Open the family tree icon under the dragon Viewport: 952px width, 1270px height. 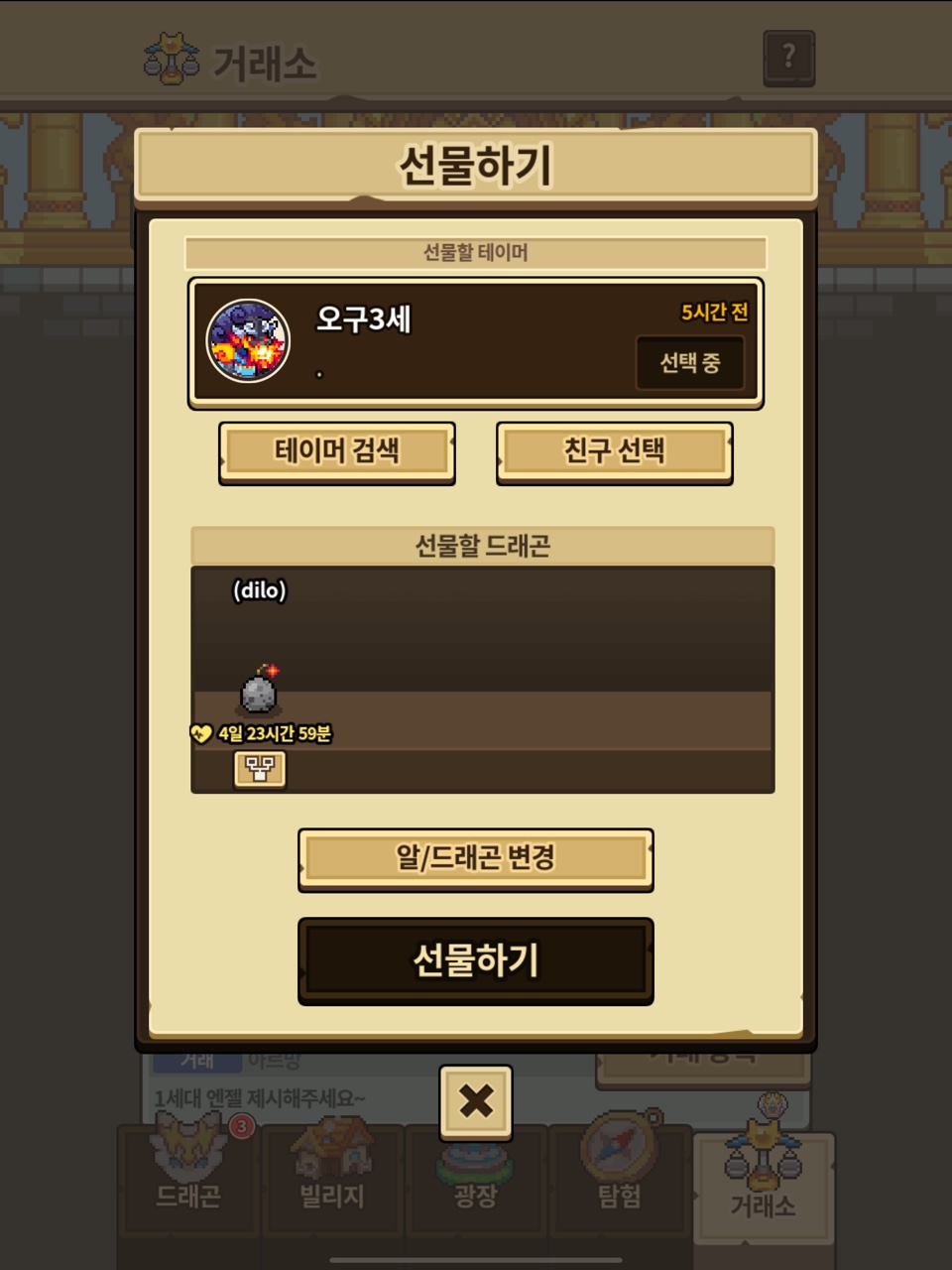[x=260, y=768]
